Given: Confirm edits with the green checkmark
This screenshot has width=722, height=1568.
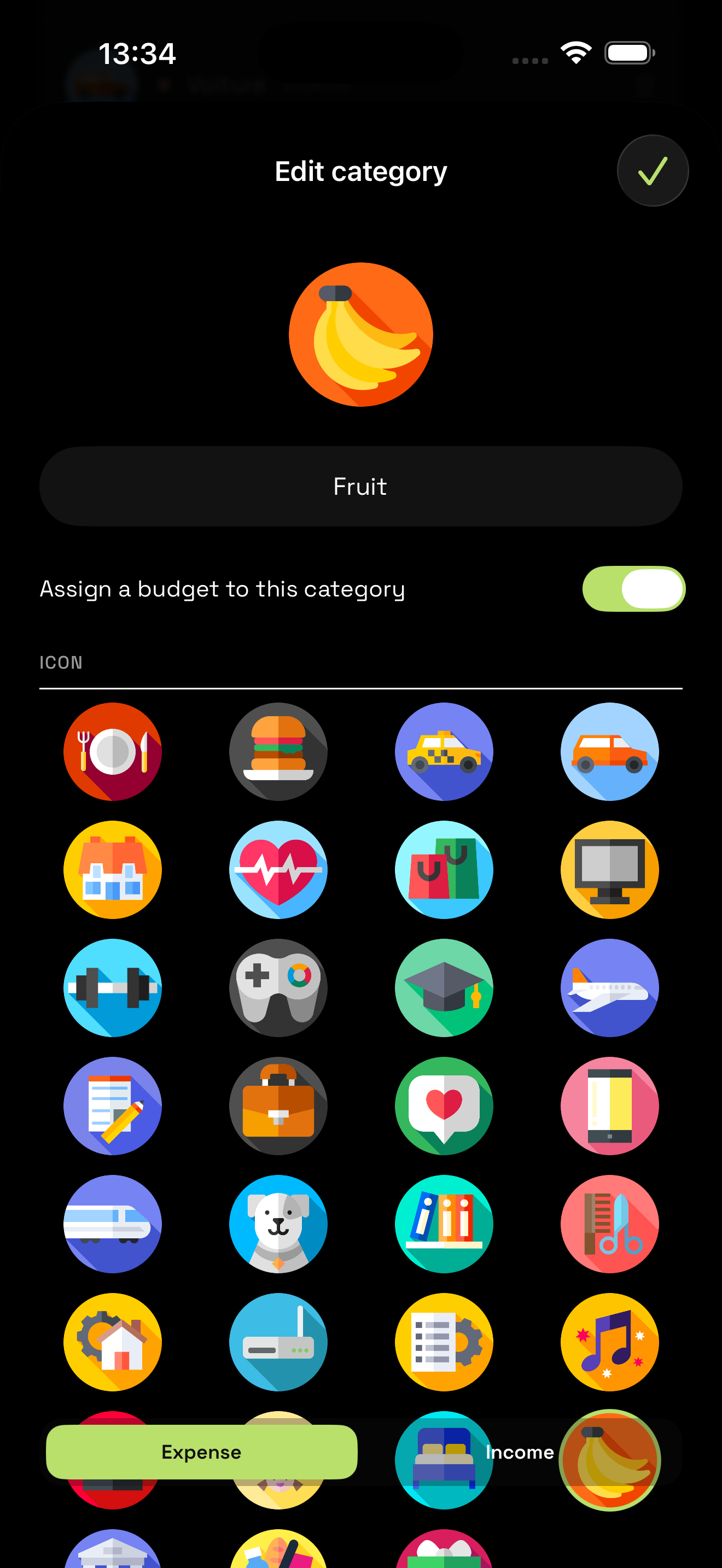Looking at the screenshot, I should [x=653, y=171].
